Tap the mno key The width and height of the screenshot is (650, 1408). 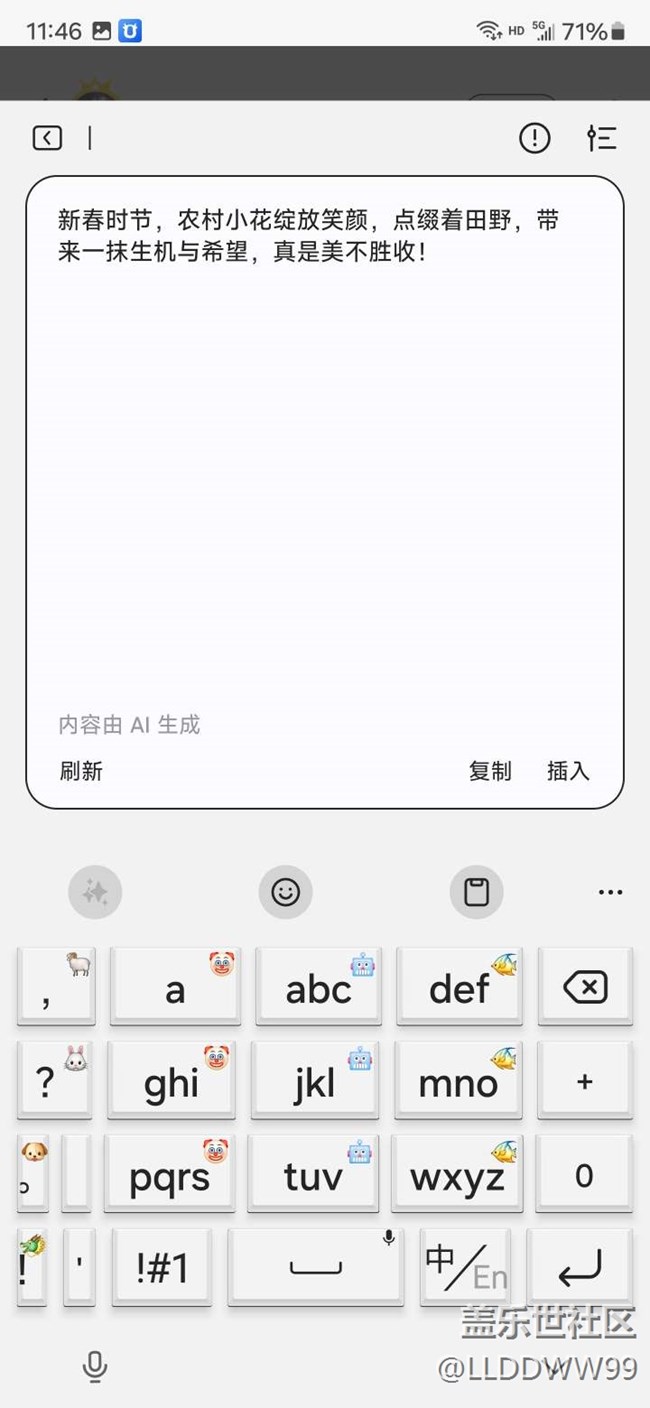[457, 1082]
